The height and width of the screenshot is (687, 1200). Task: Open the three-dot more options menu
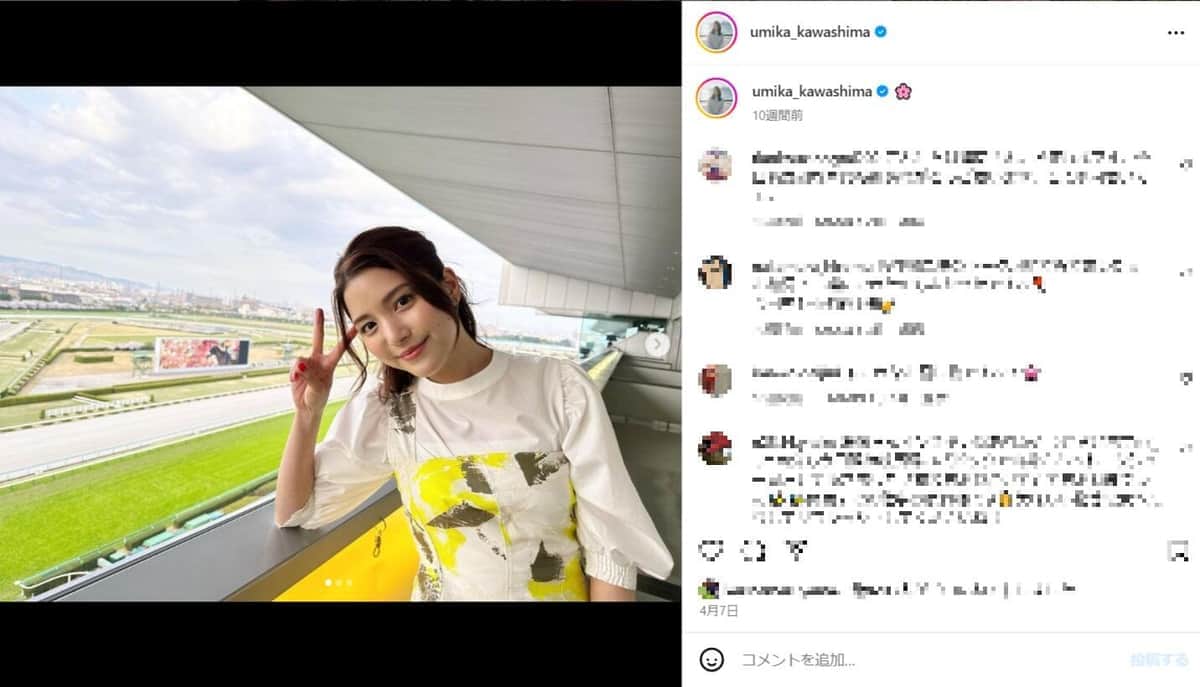[x=1175, y=32]
